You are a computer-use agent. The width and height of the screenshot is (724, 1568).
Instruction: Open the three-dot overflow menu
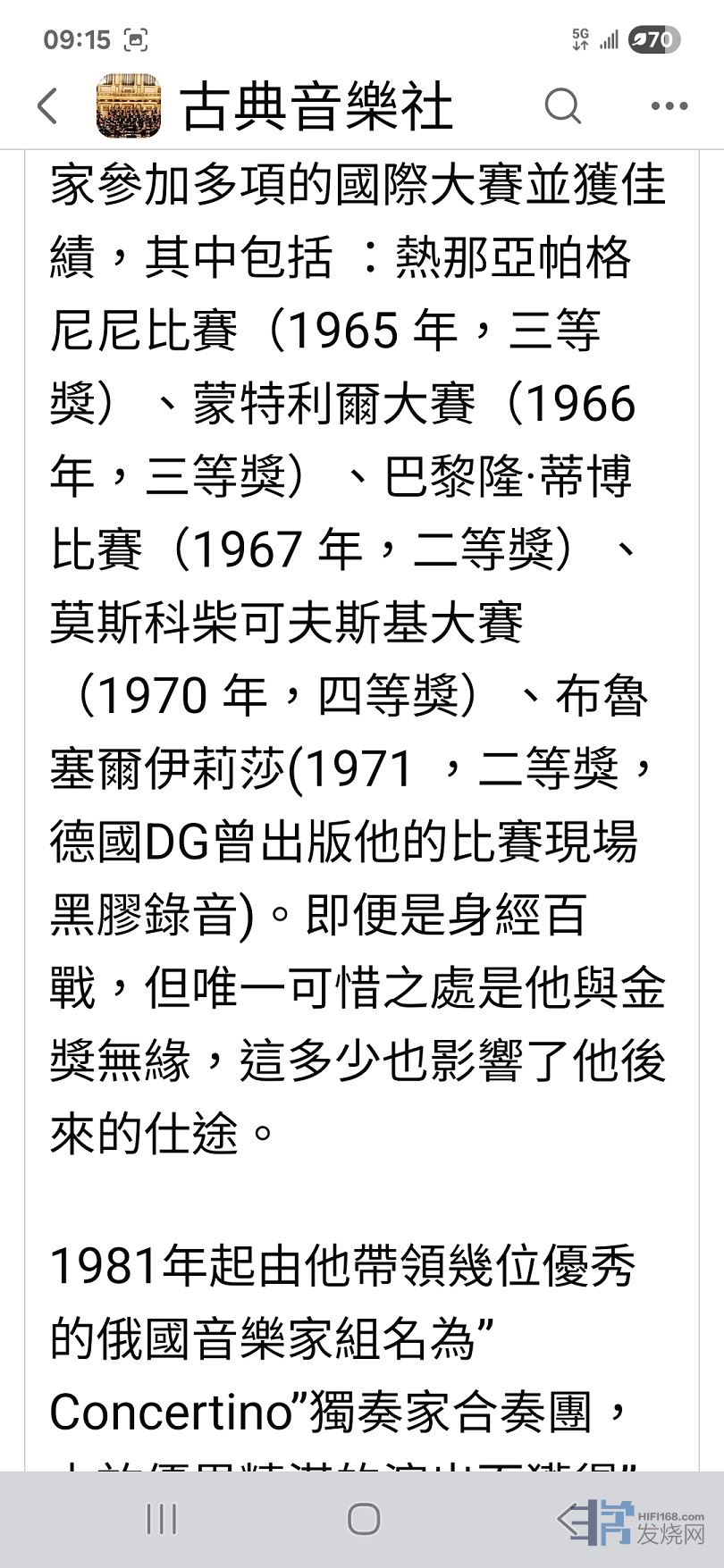pos(669,106)
